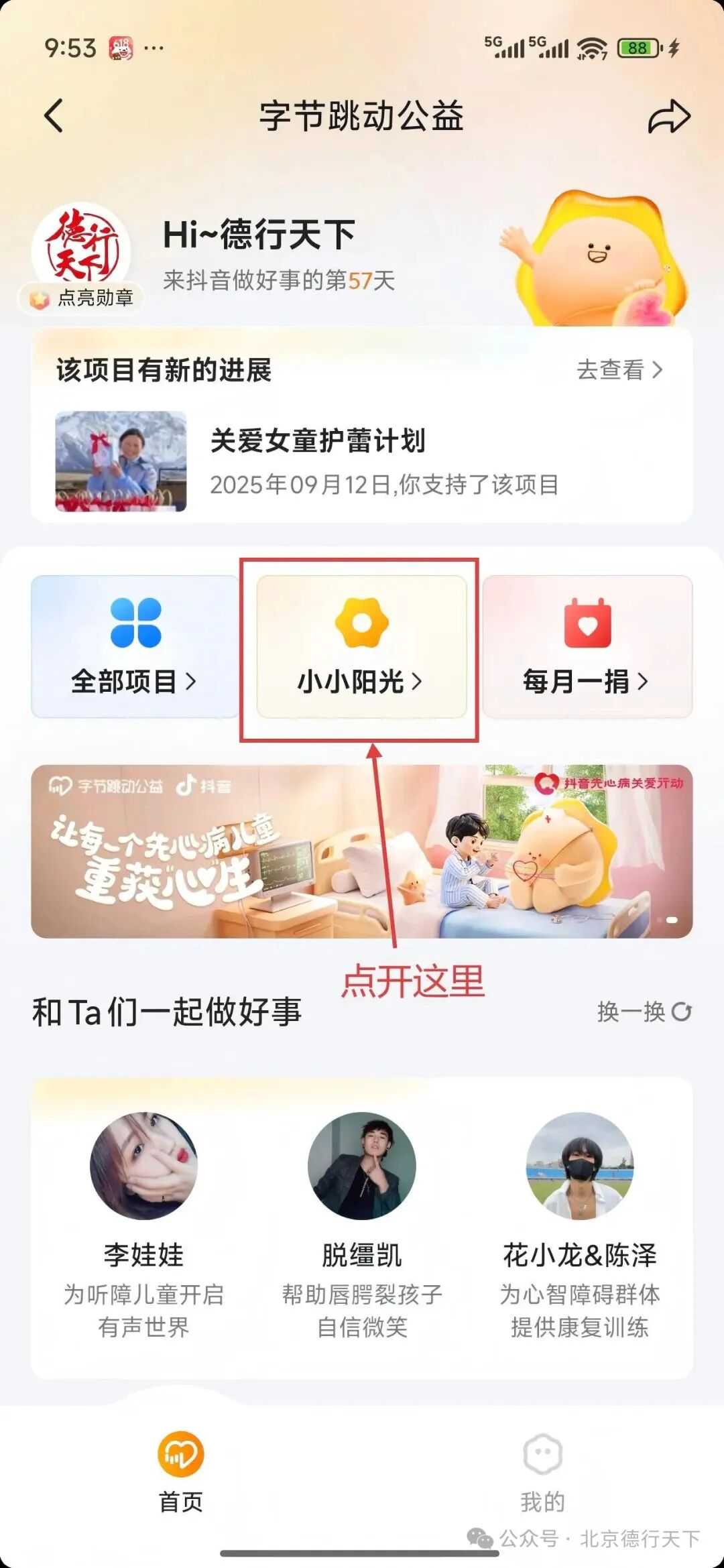724x1568 pixels.
Task: Open the 先心病儿童 banner
Action: tap(361, 851)
